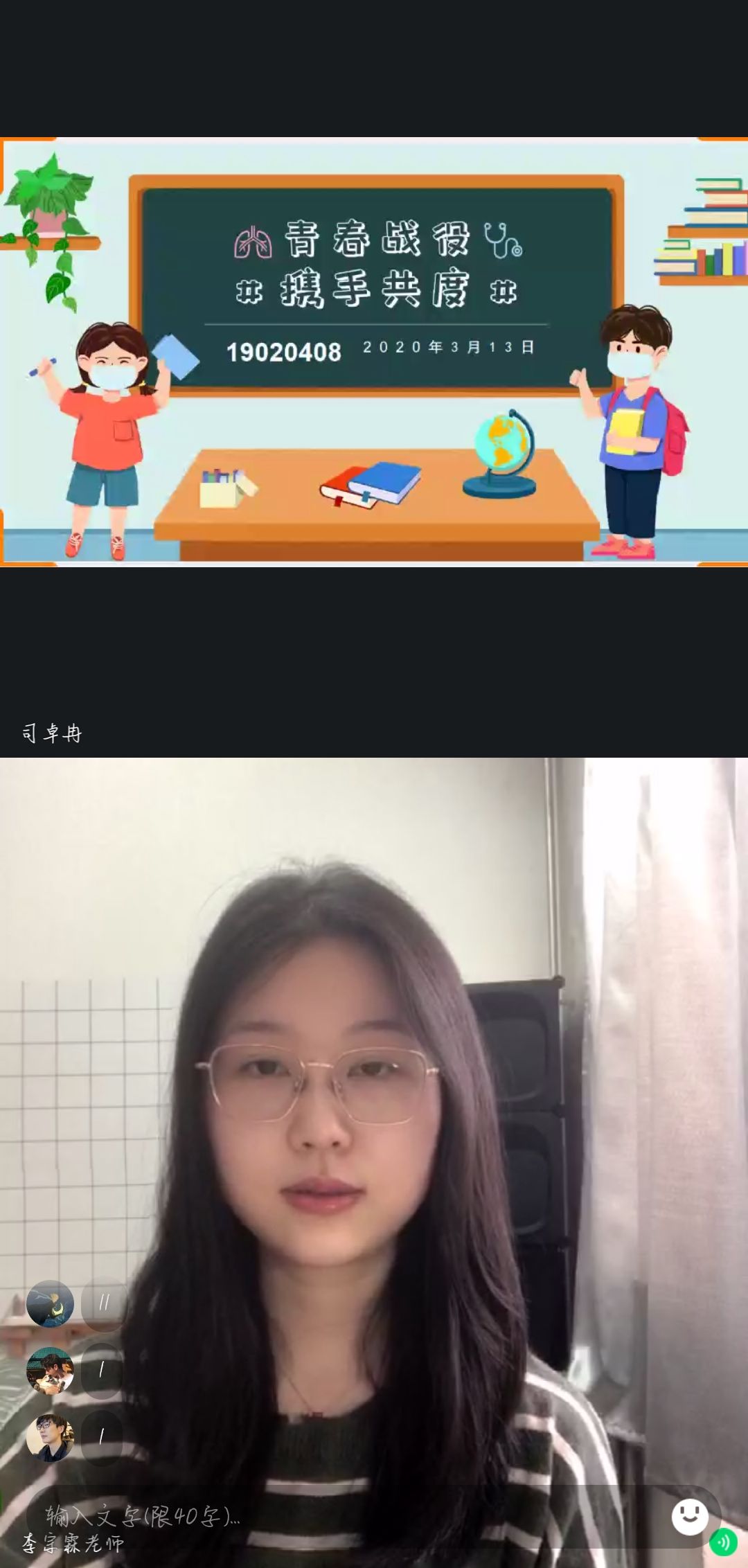Tap the shared slide from 司卓冉

click(374, 352)
